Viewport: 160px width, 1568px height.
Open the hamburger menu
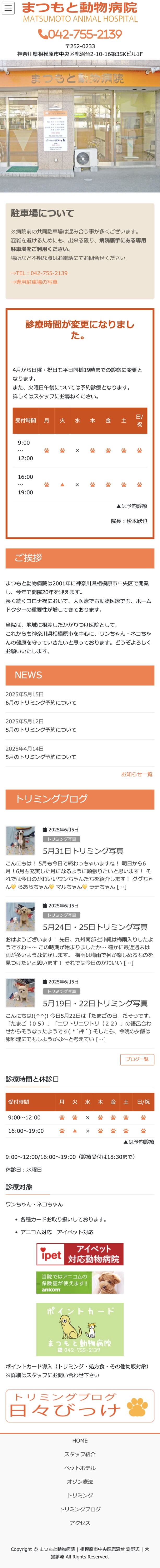pos(9,9)
